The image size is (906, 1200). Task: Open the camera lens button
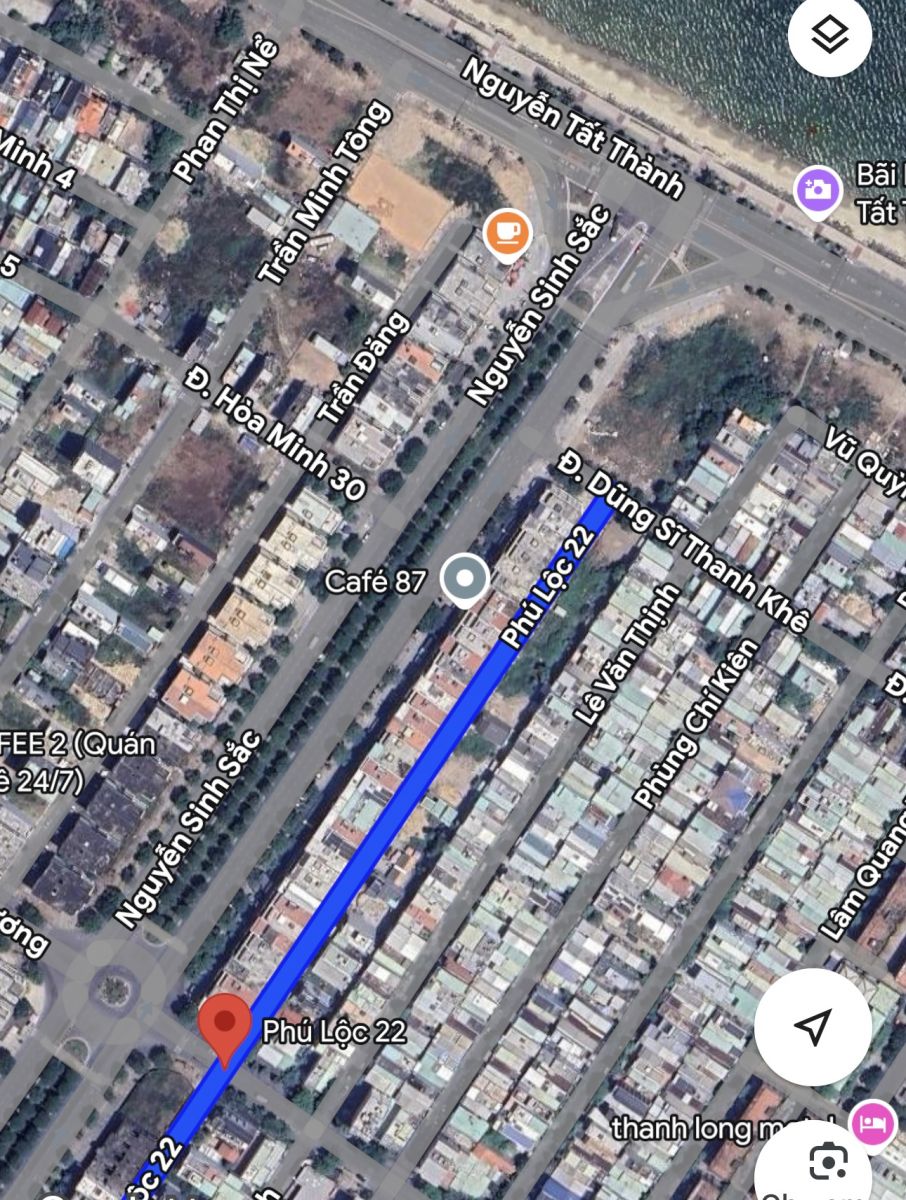click(828, 1160)
